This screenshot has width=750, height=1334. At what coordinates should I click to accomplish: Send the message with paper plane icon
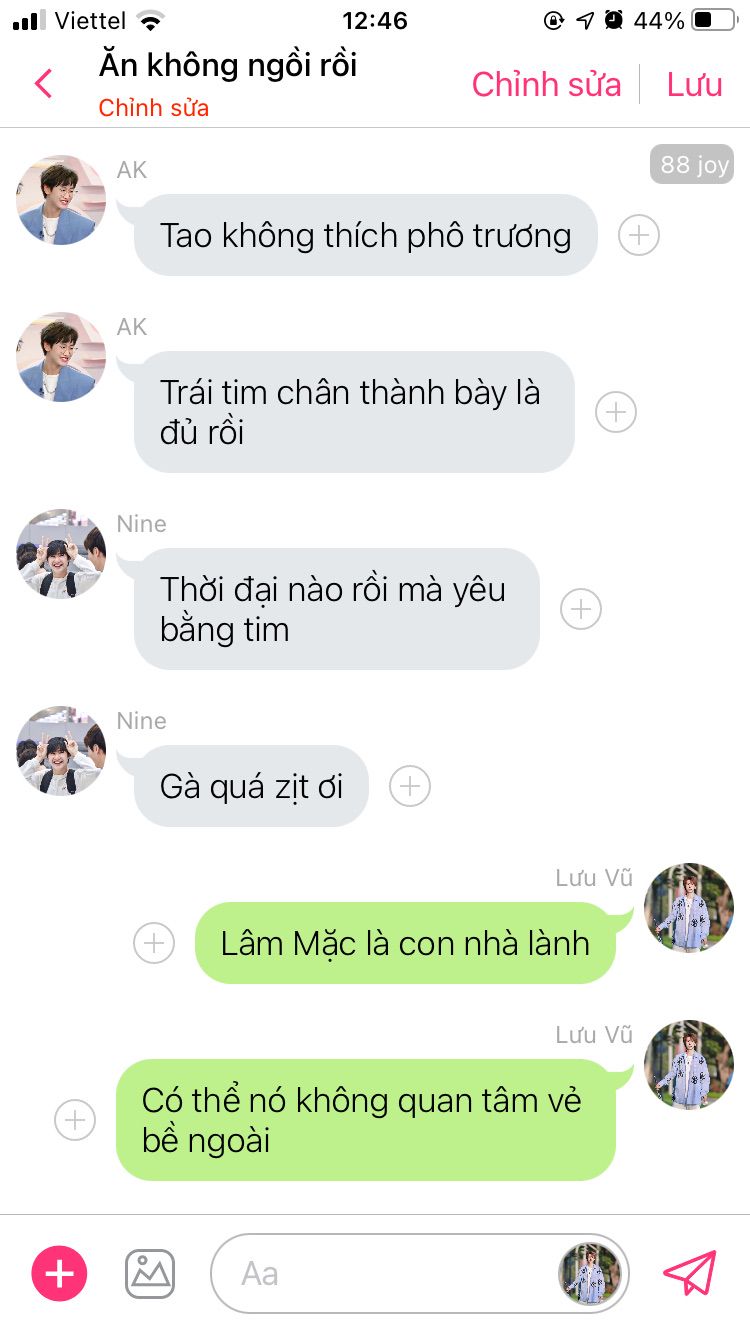(x=690, y=1273)
